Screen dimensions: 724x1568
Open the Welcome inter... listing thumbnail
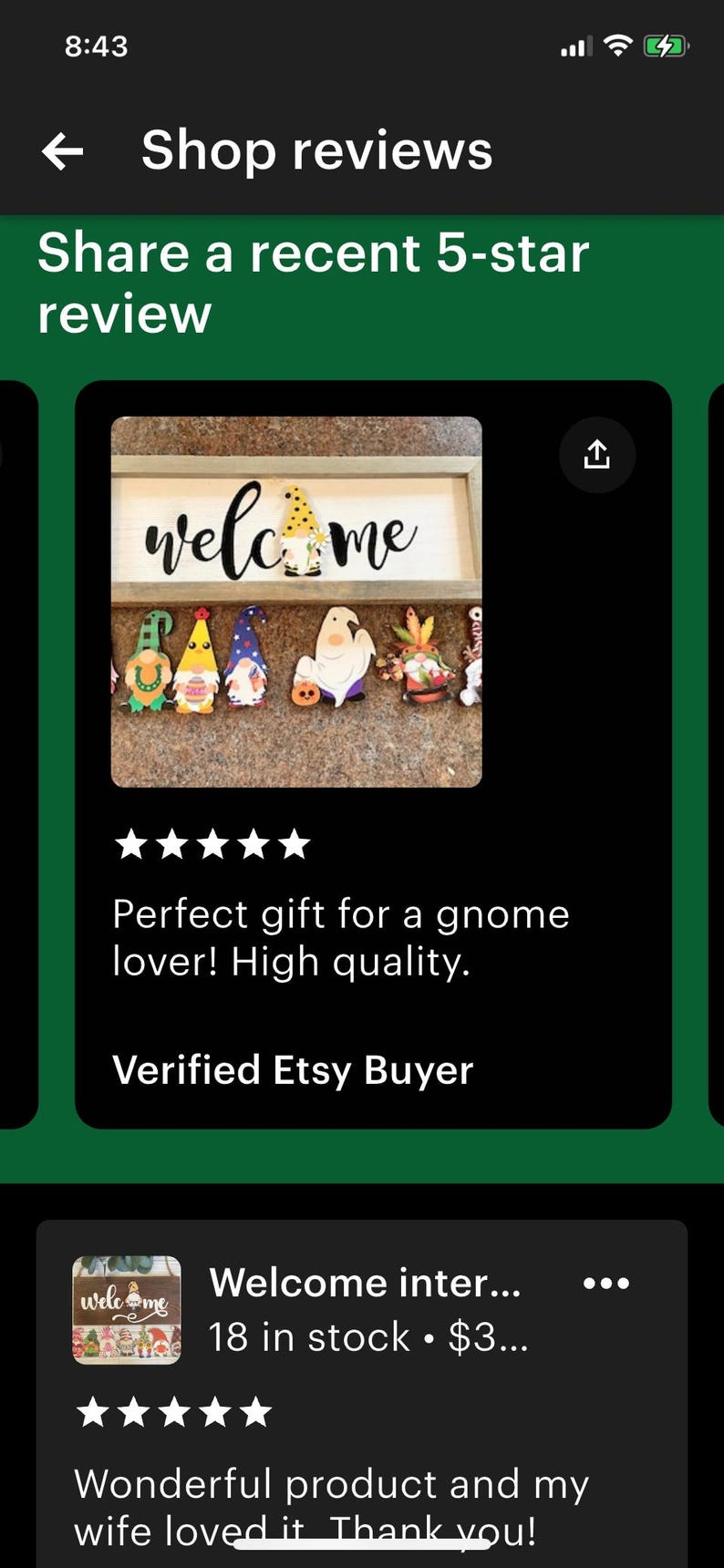click(127, 1310)
